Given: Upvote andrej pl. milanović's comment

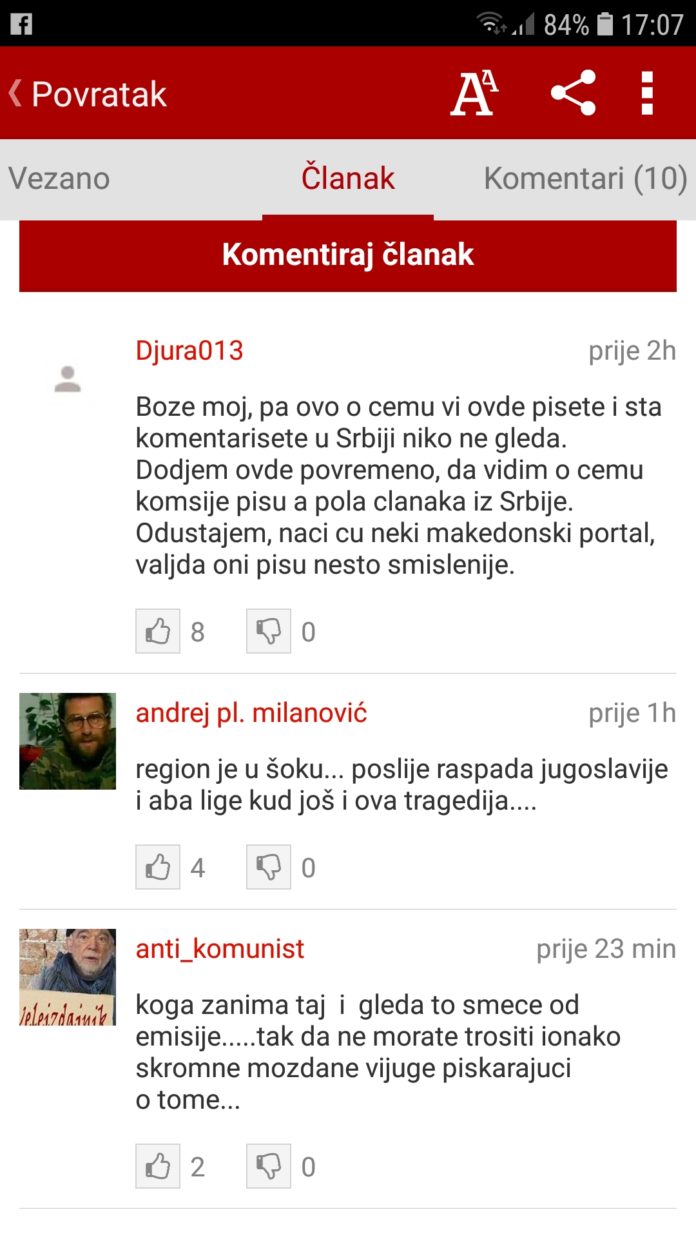Looking at the screenshot, I should (158, 867).
